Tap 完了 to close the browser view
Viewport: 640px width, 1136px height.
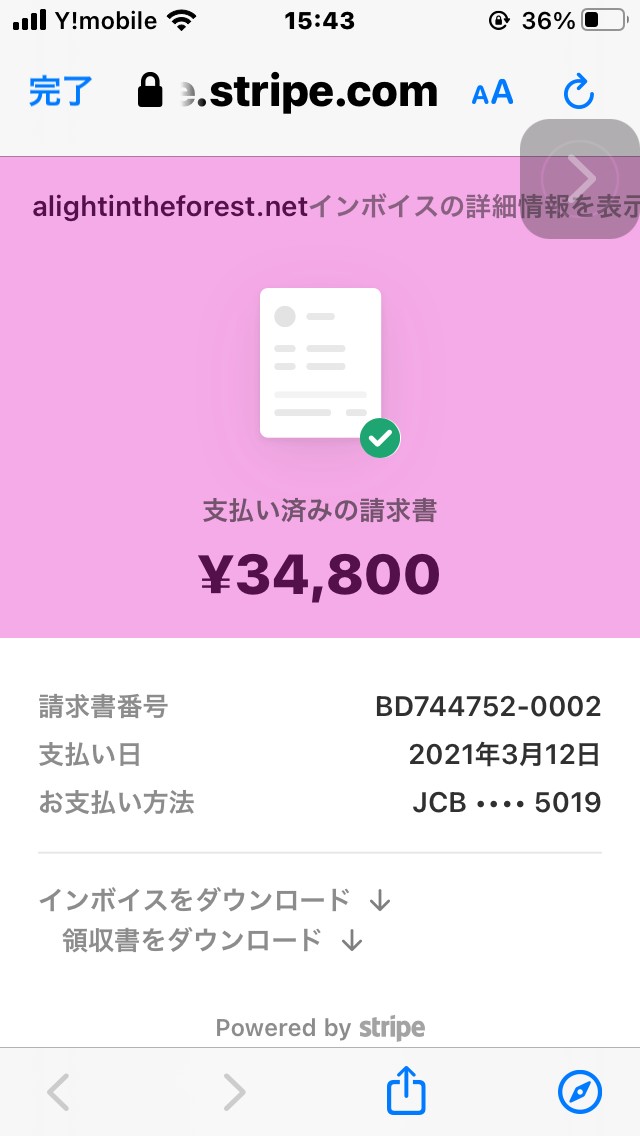click(x=61, y=92)
